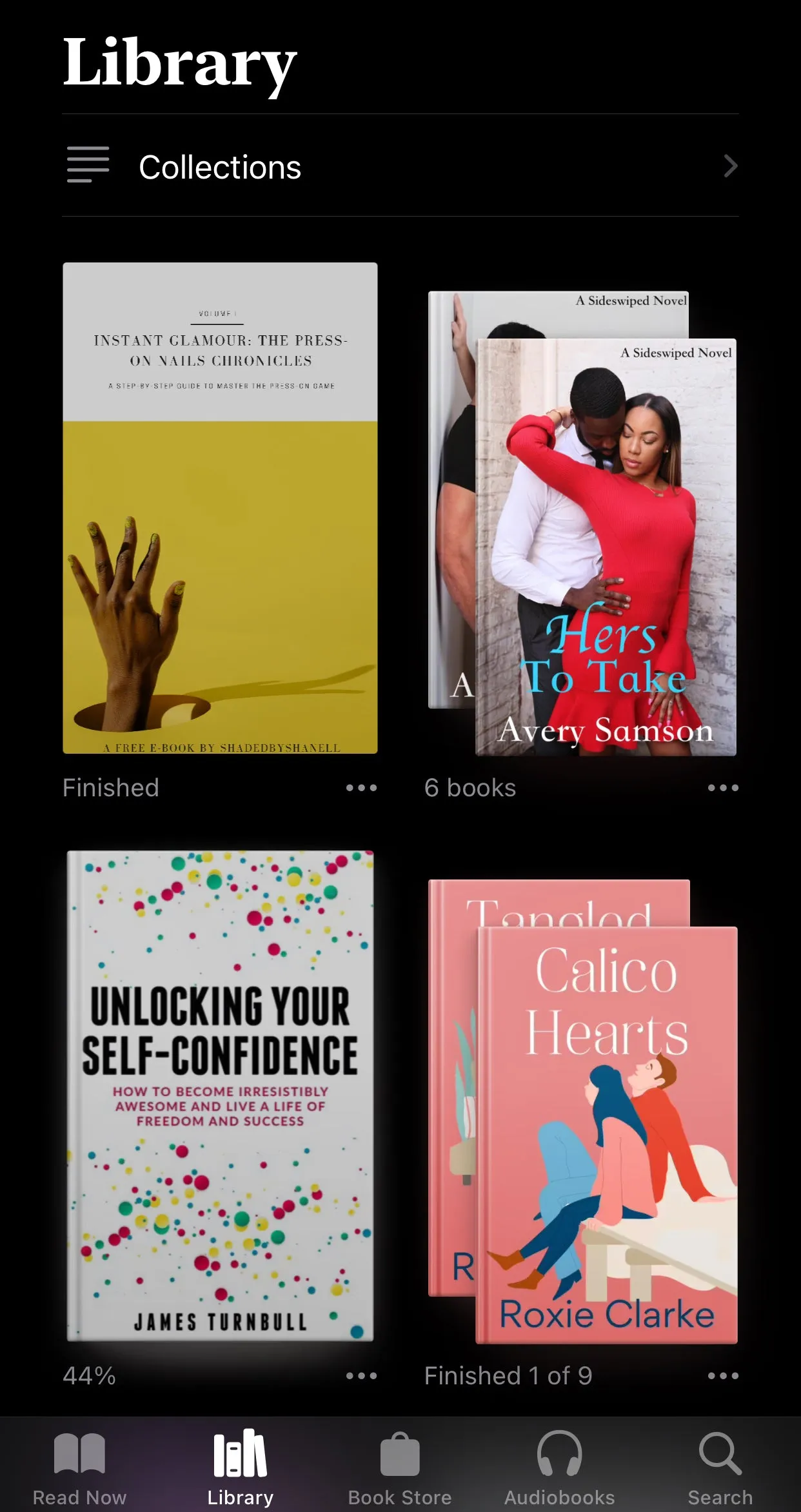
Task: Go to the Book Store tab
Action: [400, 1467]
